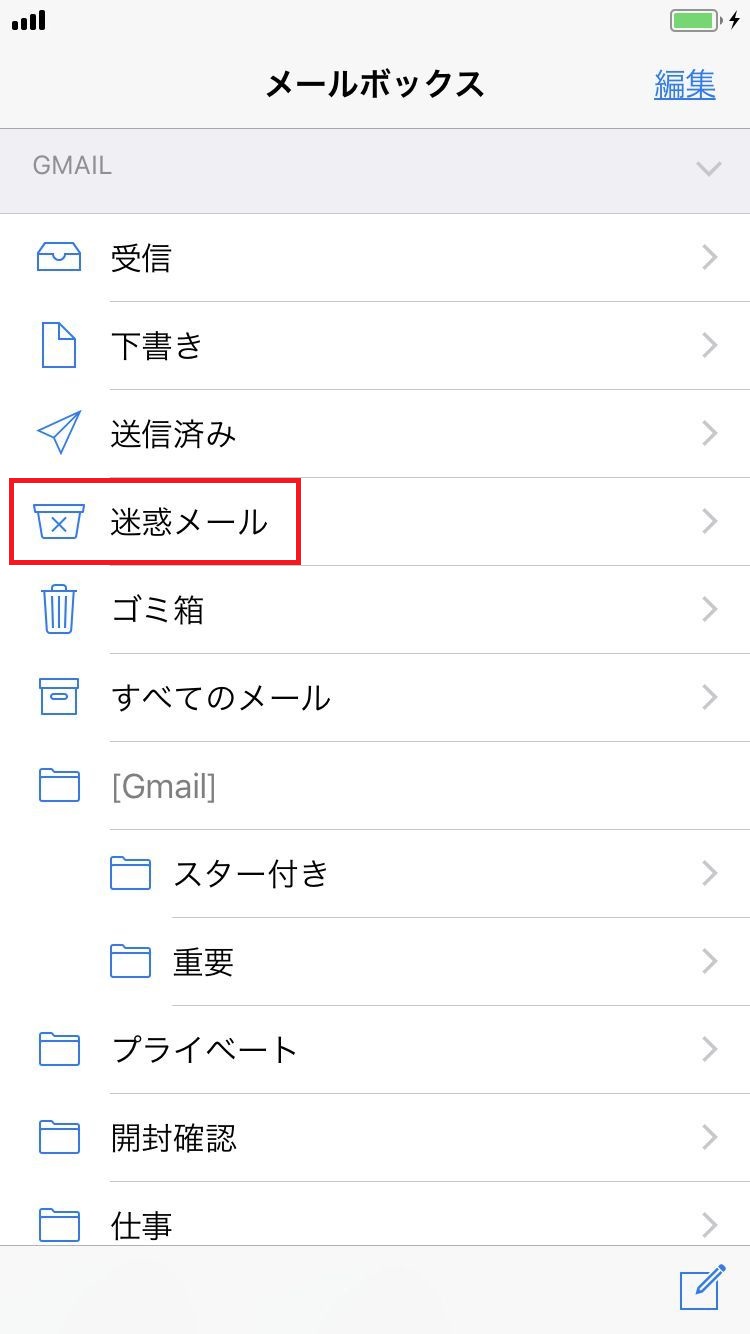Open the 仕事 work folder

tap(375, 1224)
